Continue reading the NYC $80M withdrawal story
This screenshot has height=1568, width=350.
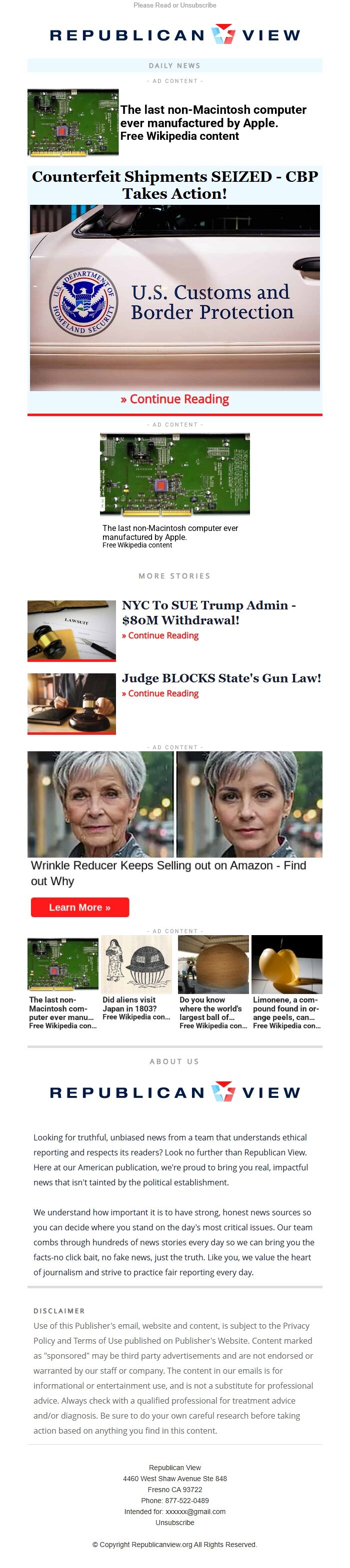coord(160,635)
